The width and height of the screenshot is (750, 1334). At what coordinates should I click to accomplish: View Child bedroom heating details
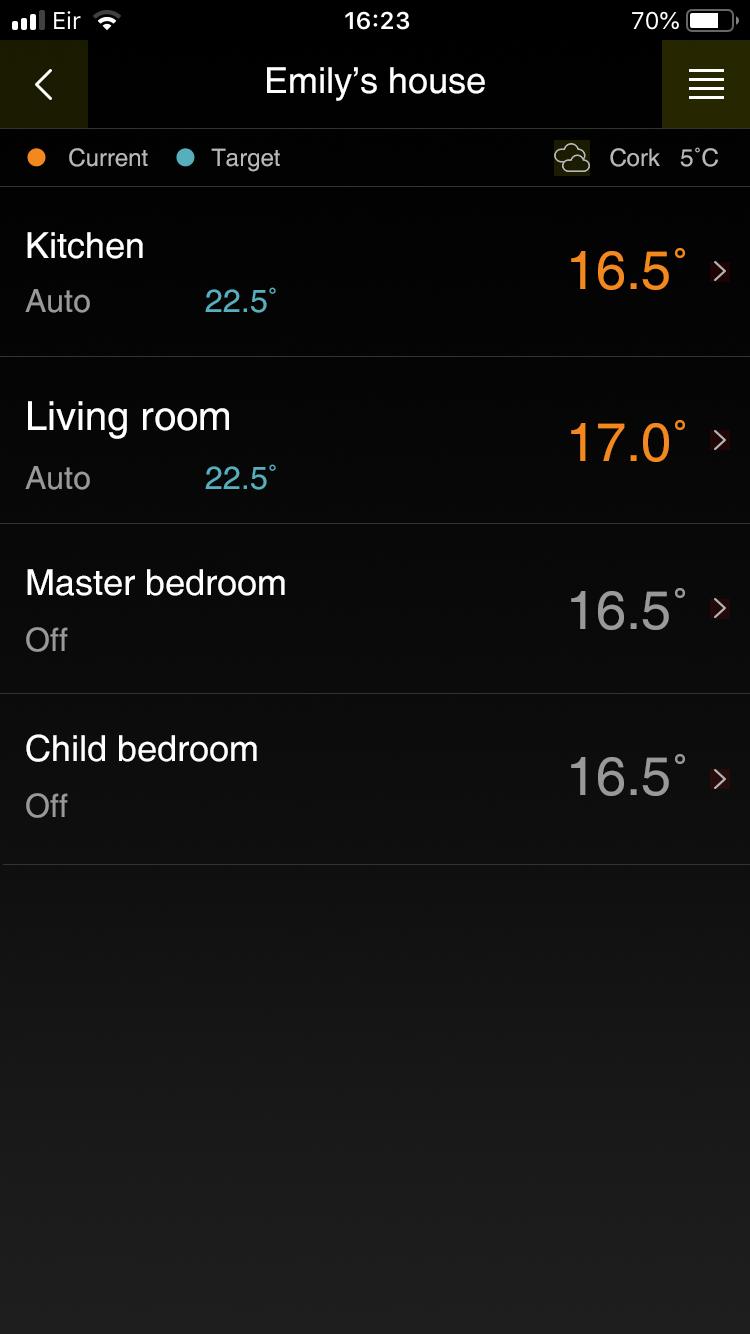pos(375,779)
